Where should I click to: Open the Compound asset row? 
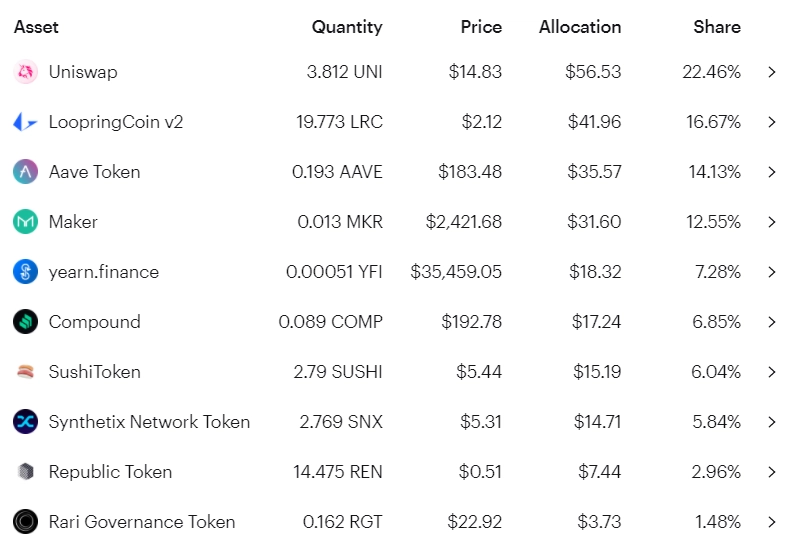(x=94, y=322)
